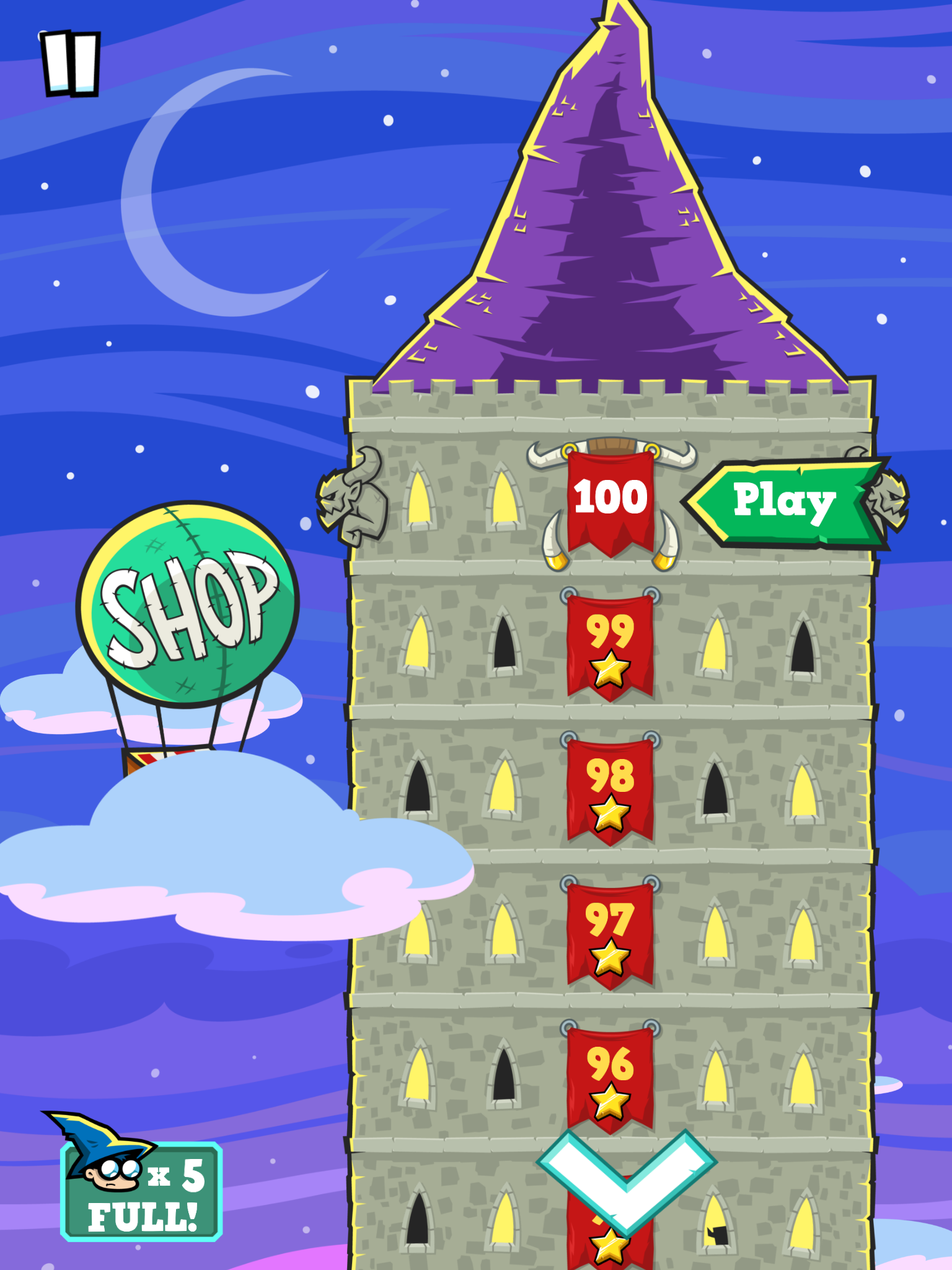Pause the game
This screenshot has height=1270, width=952.
[71, 63]
